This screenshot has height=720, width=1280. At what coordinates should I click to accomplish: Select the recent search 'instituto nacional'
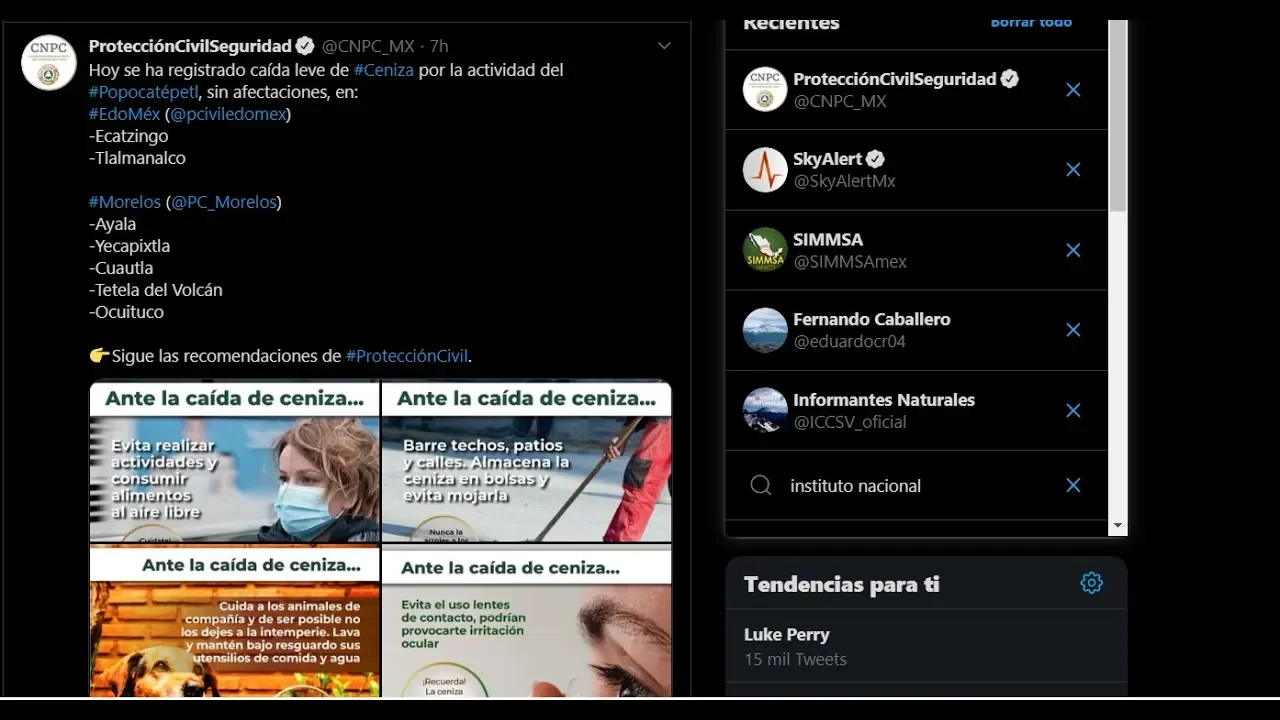(x=855, y=486)
